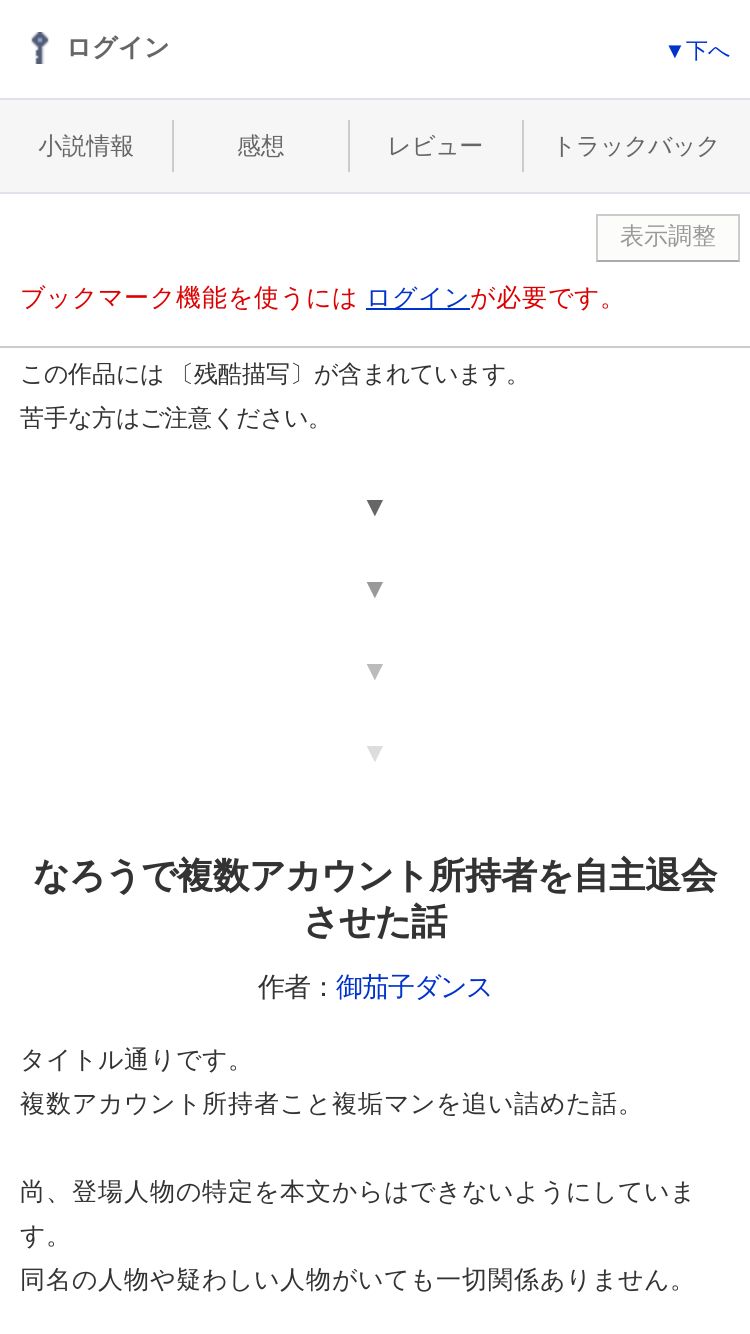
Task: Open author 御茄子ダンス's page
Action: tap(414, 987)
